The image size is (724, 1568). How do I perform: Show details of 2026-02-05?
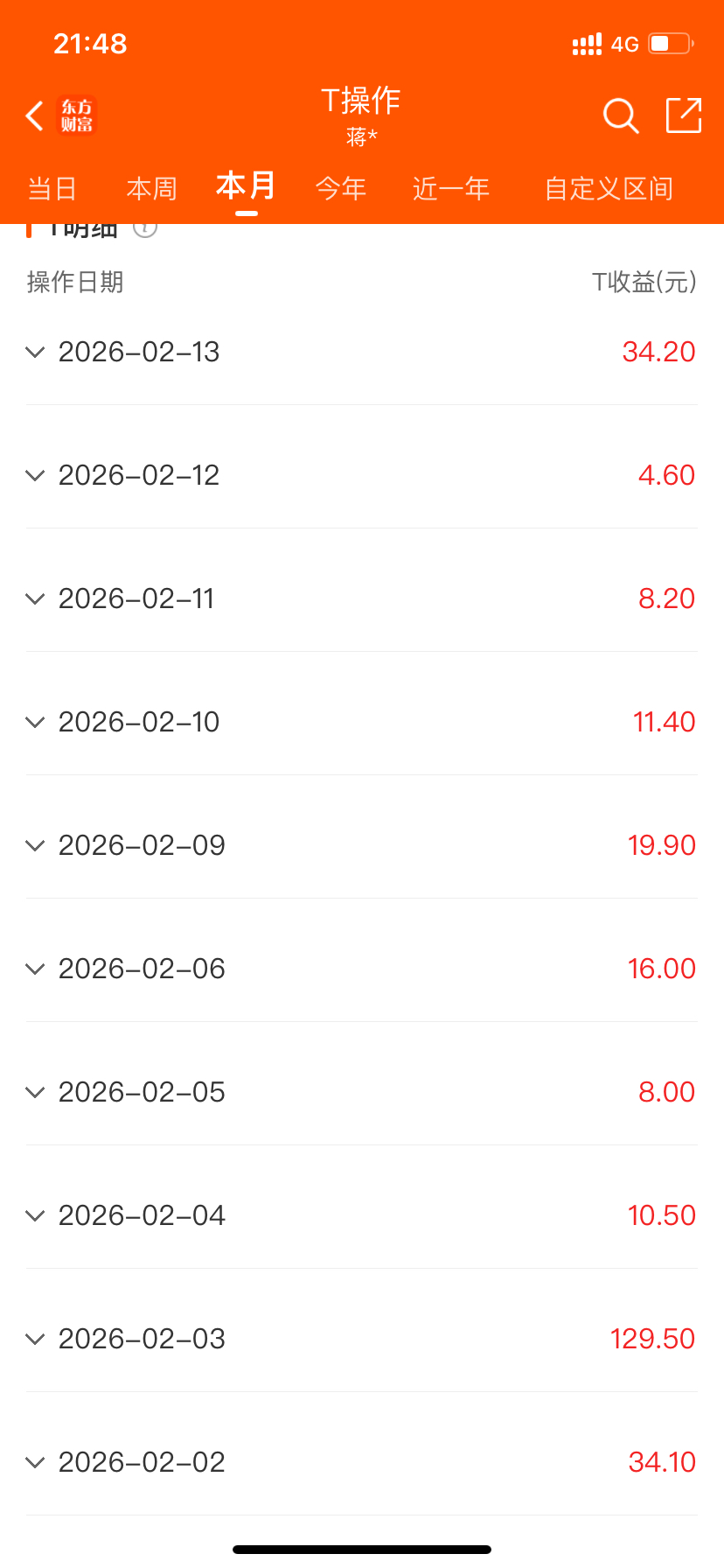pyautogui.click(x=35, y=1092)
